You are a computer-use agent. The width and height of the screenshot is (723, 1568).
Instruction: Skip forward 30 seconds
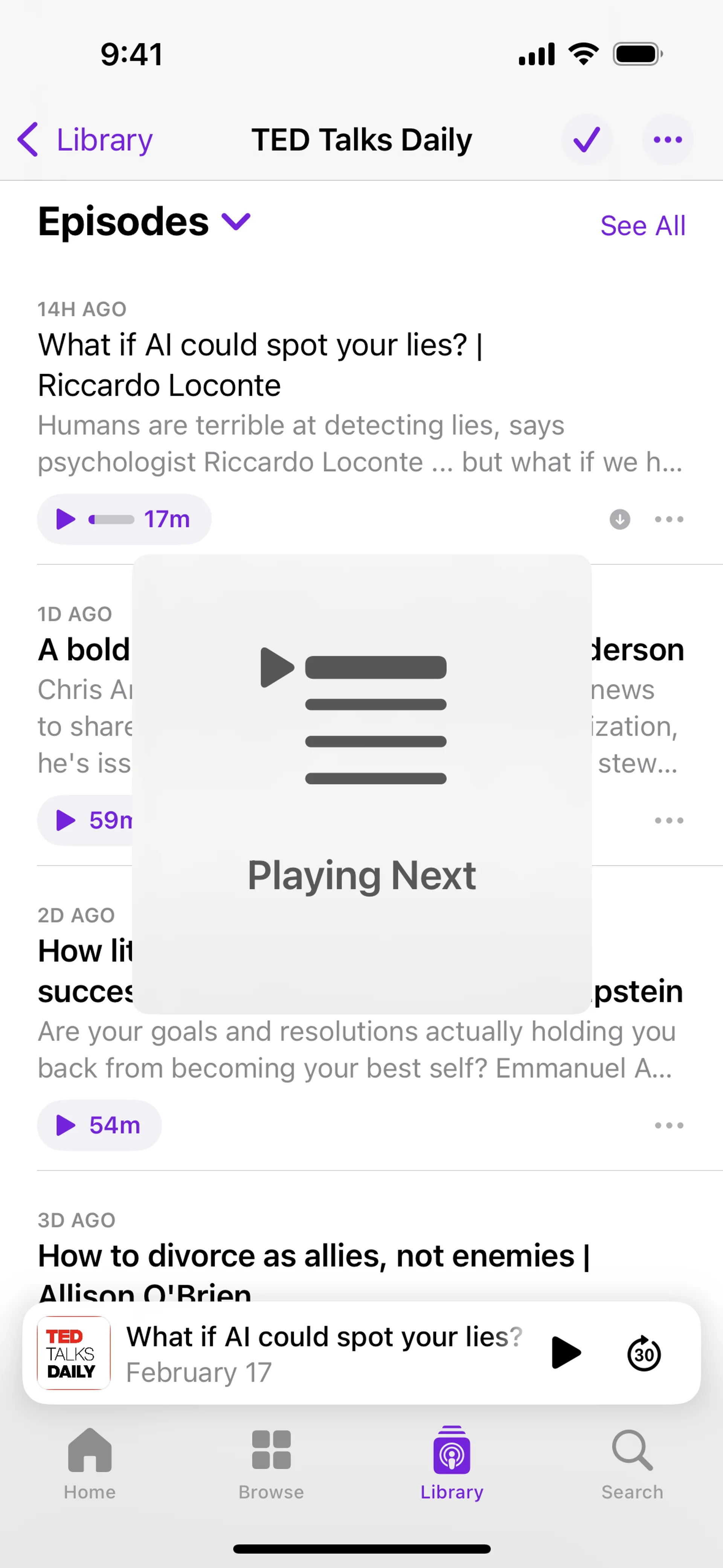pyautogui.click(x=643, y=1353)
